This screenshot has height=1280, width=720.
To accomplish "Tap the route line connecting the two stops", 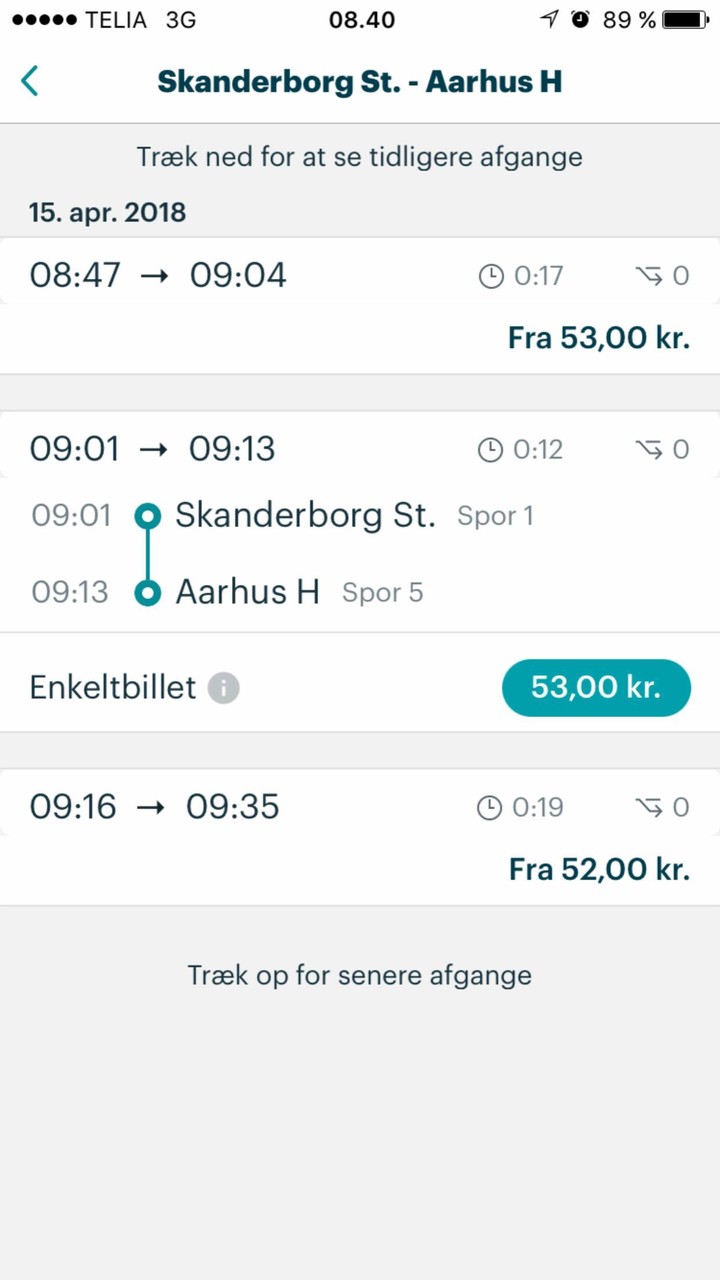I will pyautogui.click(x=148, y=553).
